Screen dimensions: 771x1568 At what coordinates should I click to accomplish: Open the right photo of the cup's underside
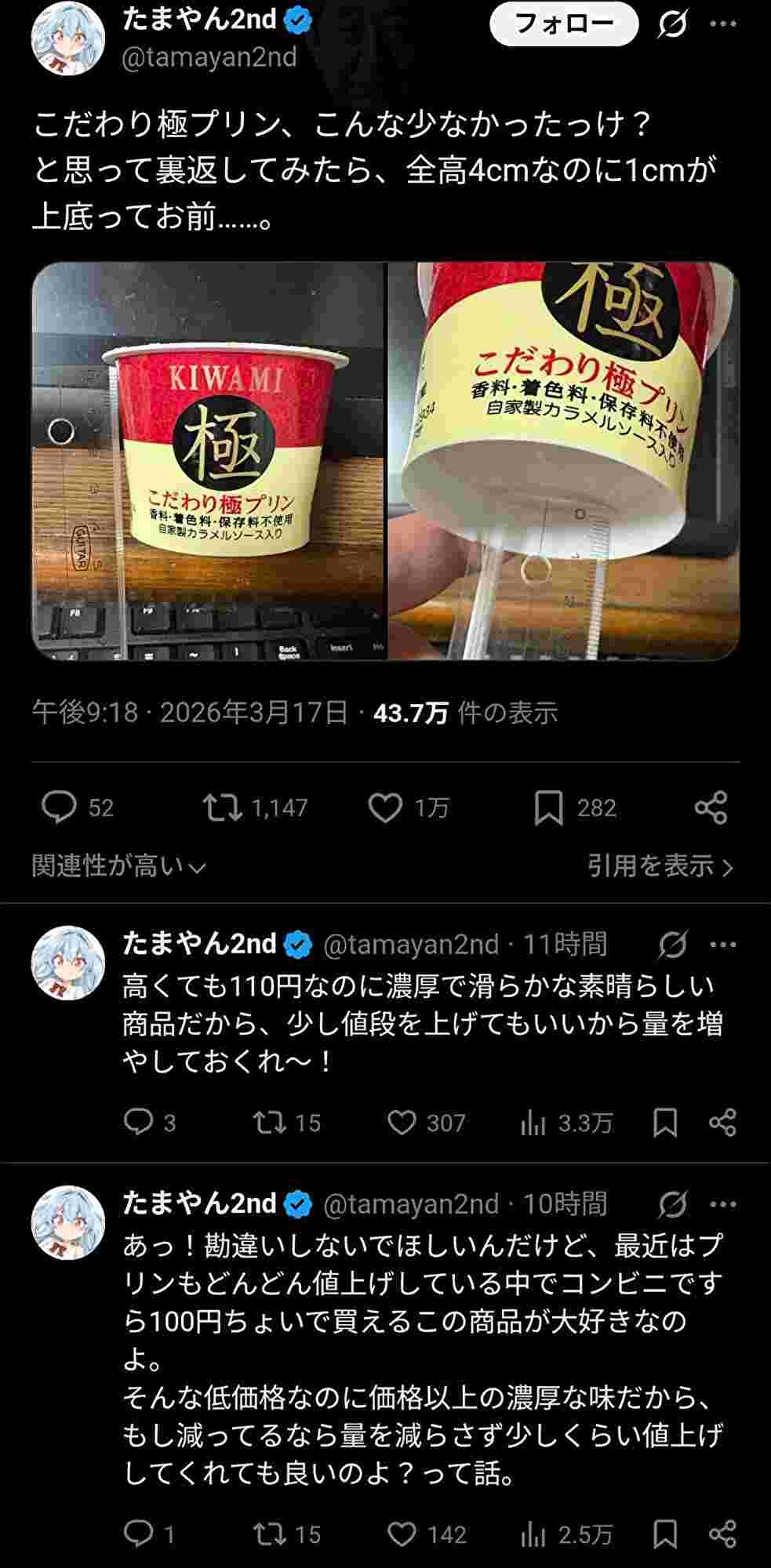(564, 460)
